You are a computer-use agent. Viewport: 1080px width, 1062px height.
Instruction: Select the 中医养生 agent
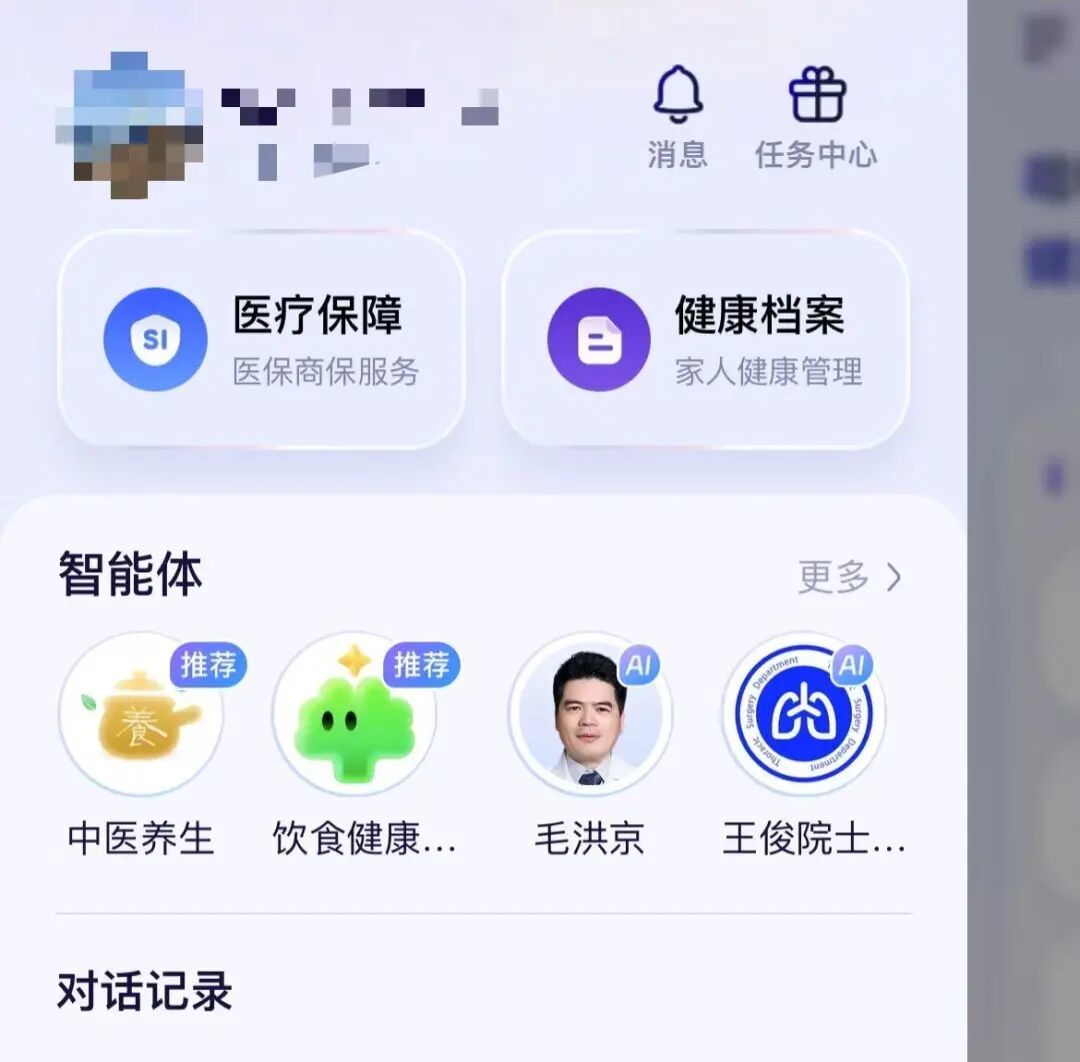tap(141, 714)
